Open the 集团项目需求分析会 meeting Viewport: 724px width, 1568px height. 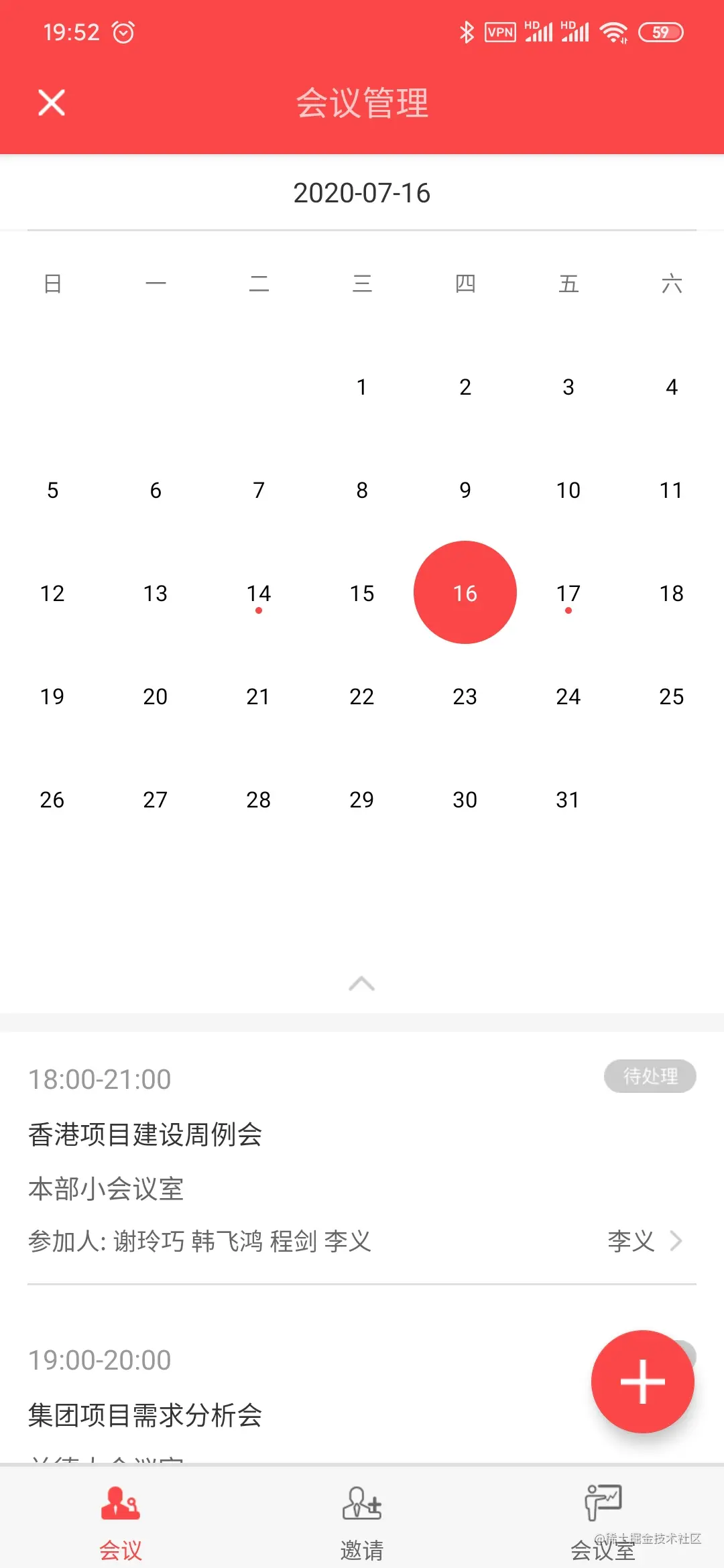coord(145,1415)
